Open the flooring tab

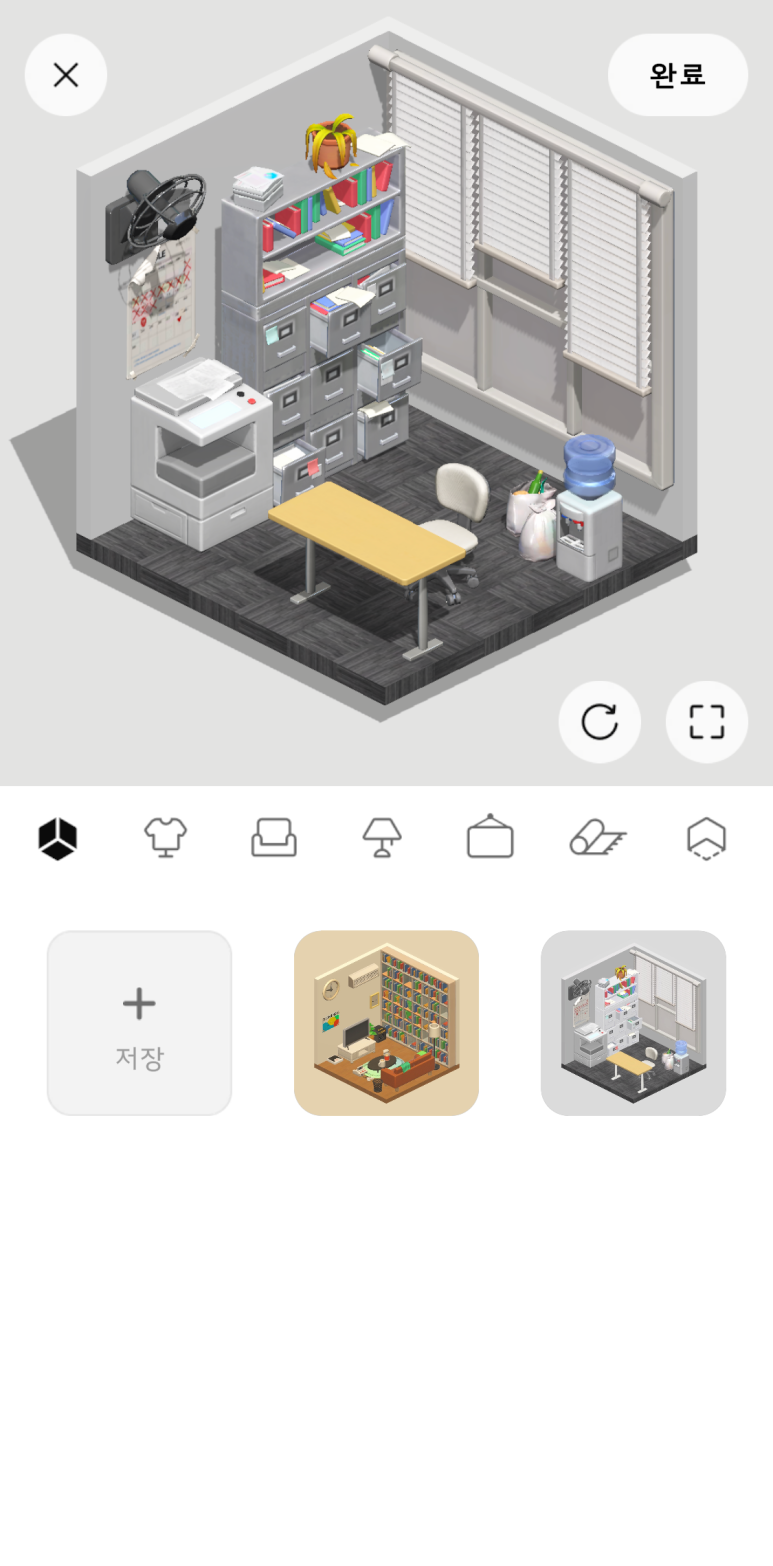[x=706, y=838]
